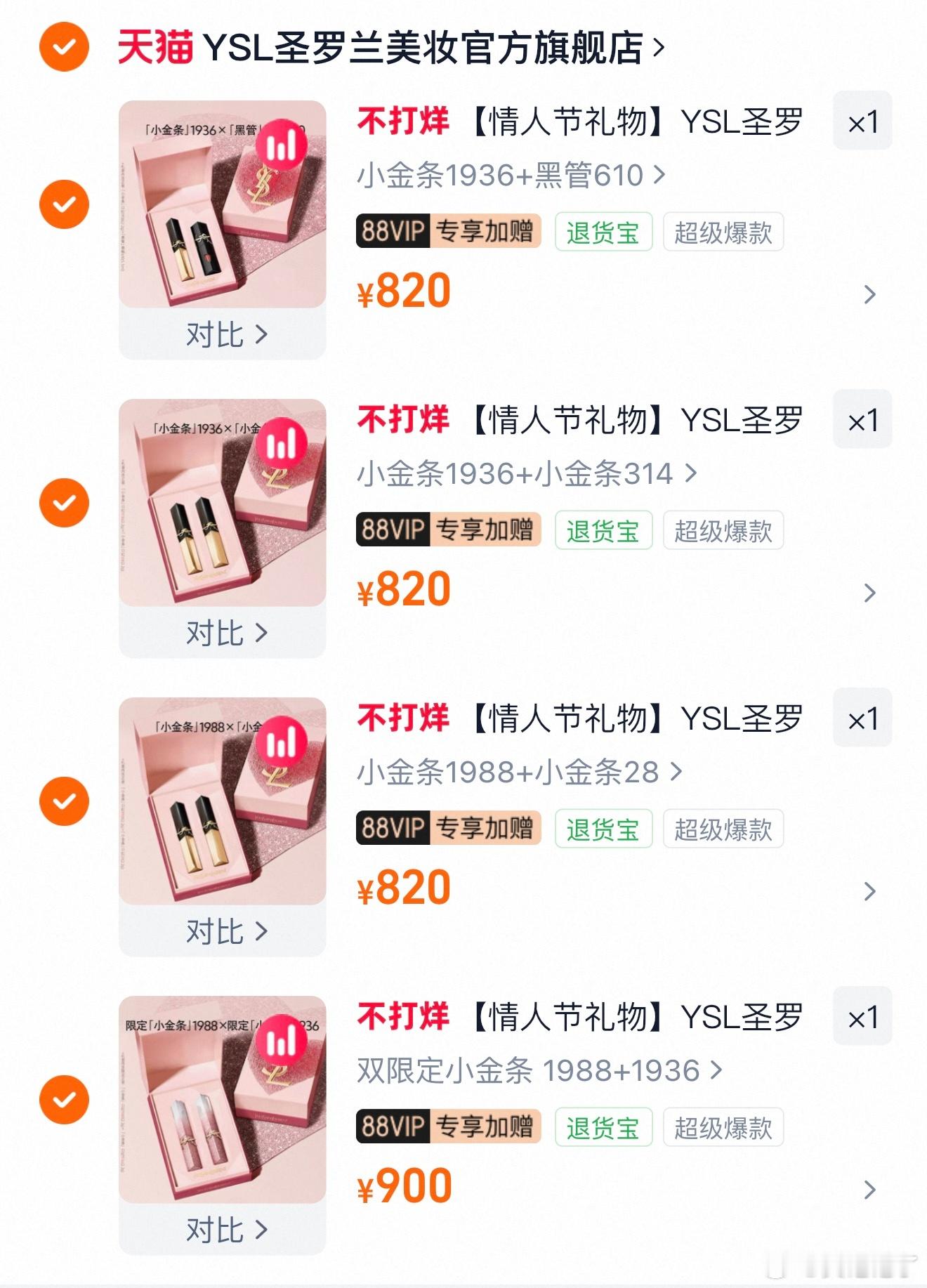This screenshot has height=1288, width=927.
Task: Open SKU options arrow after 小金条1936+黑管610
Action: pos(659,176)
